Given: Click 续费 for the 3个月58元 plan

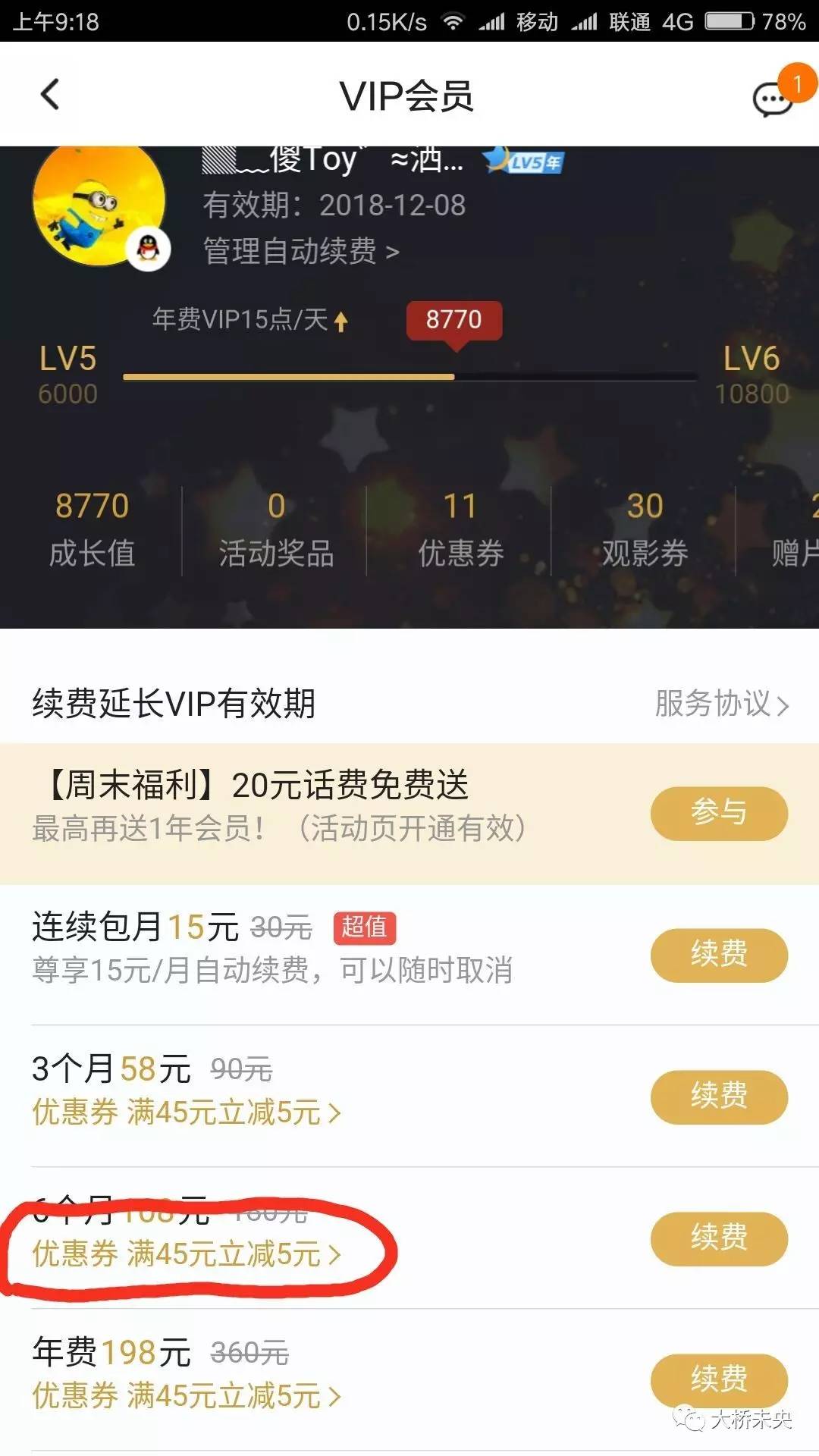Looking at the screenshot, I should tap(718, 1097).
